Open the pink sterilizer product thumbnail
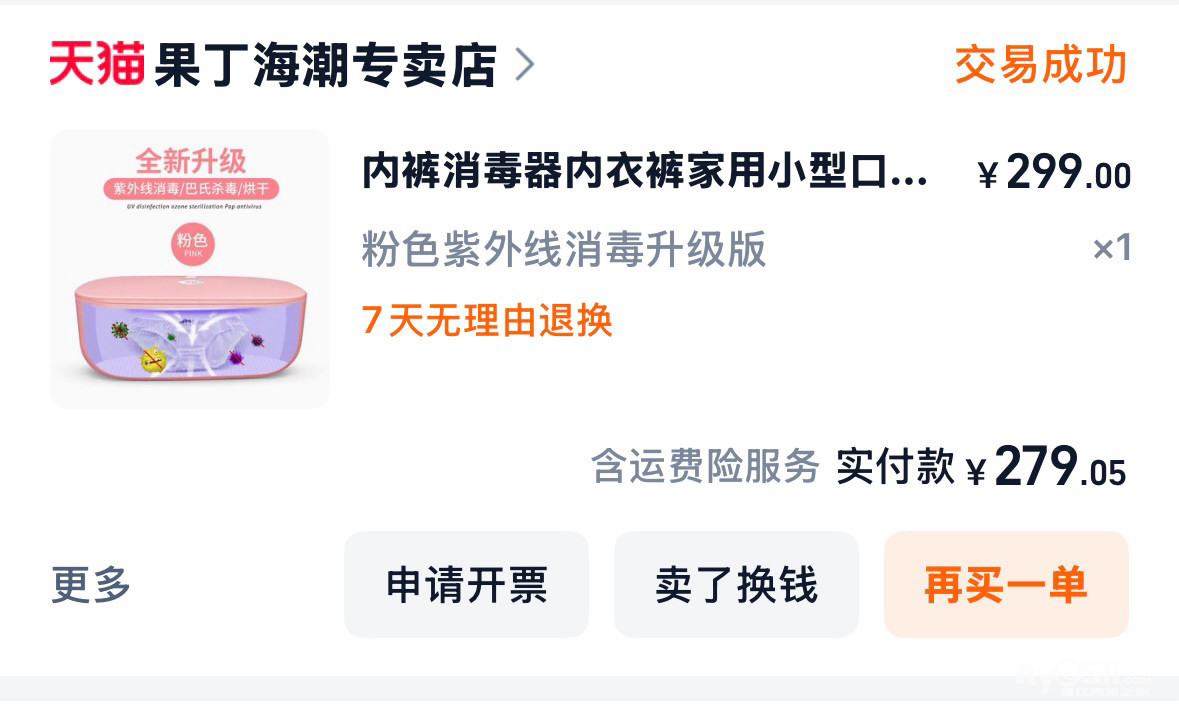Image resolution: width=1179 pixels, height=710 pixels. [189, 269]
